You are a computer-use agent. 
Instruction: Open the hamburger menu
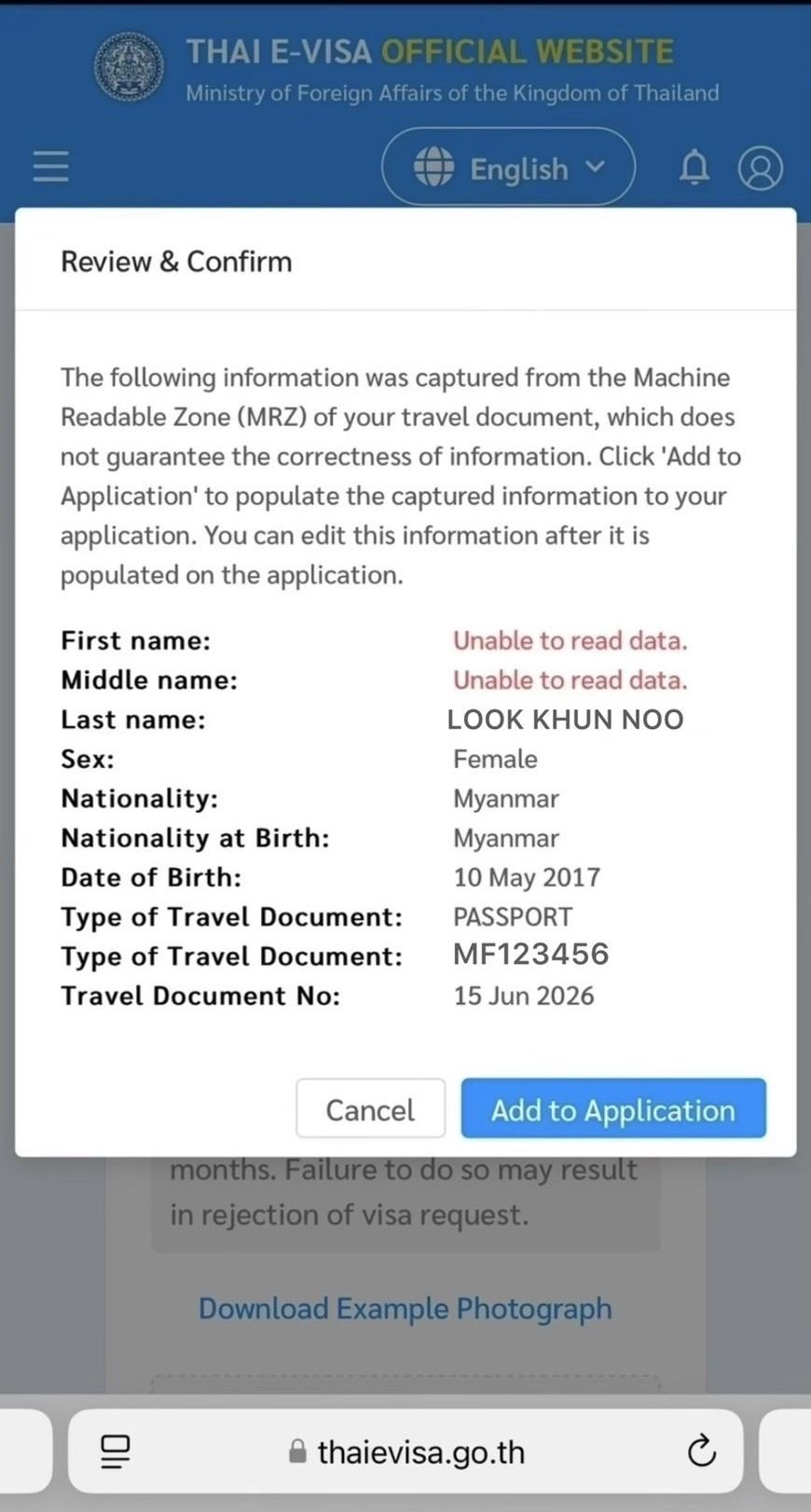point(50,167)
